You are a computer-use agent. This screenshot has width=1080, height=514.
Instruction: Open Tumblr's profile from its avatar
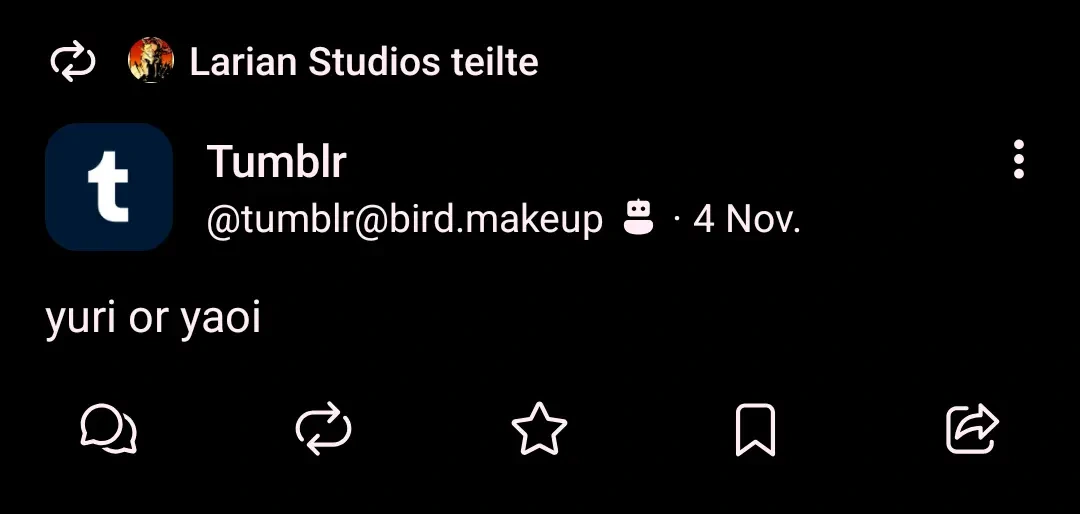click(x=109, y=187)
